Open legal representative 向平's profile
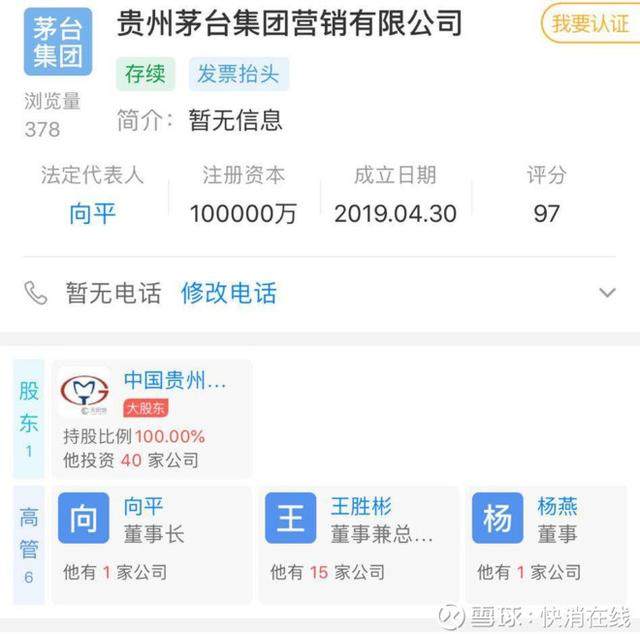Image resolution: width=640 pixels, height=634 pixels. tap(92, 213)
